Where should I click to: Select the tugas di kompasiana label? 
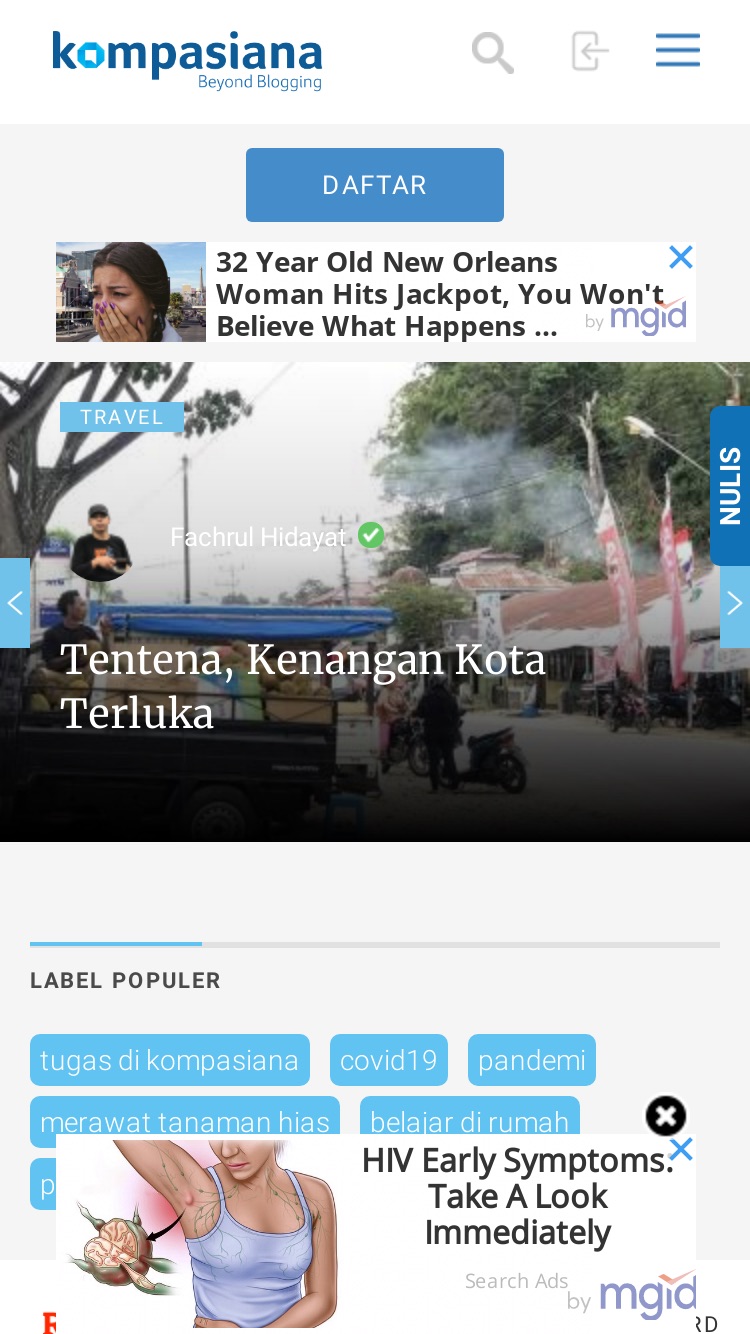170,1060
